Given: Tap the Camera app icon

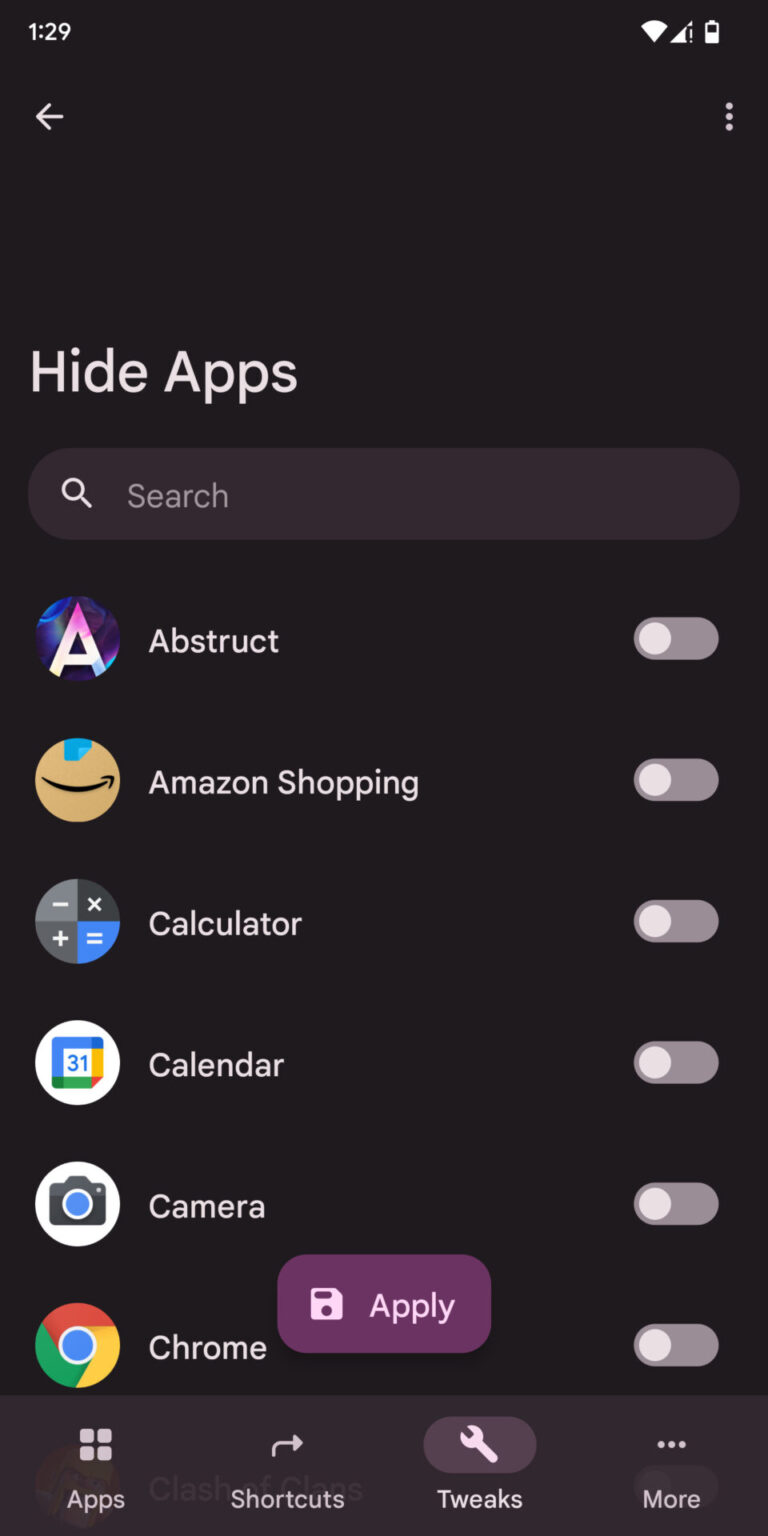Looking at the screenshot, I should (77, 1203).
